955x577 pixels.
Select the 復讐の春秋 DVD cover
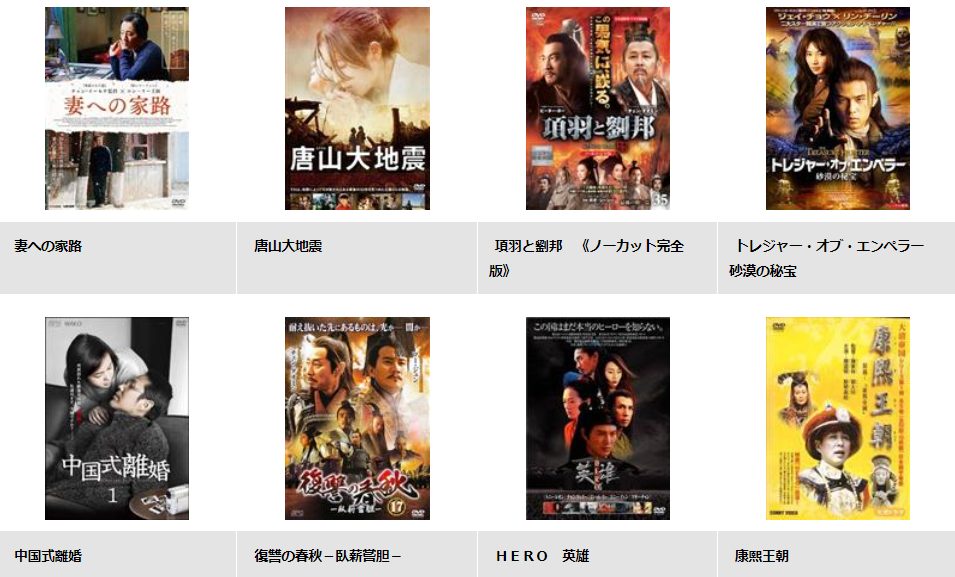357,418
